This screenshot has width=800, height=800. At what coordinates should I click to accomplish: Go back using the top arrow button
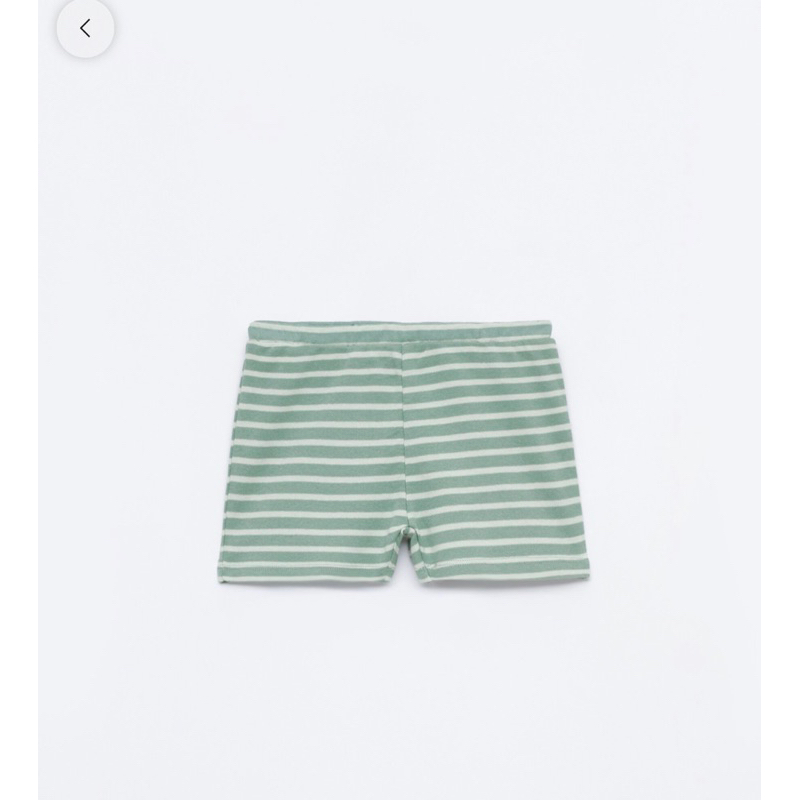click(85, 30)
